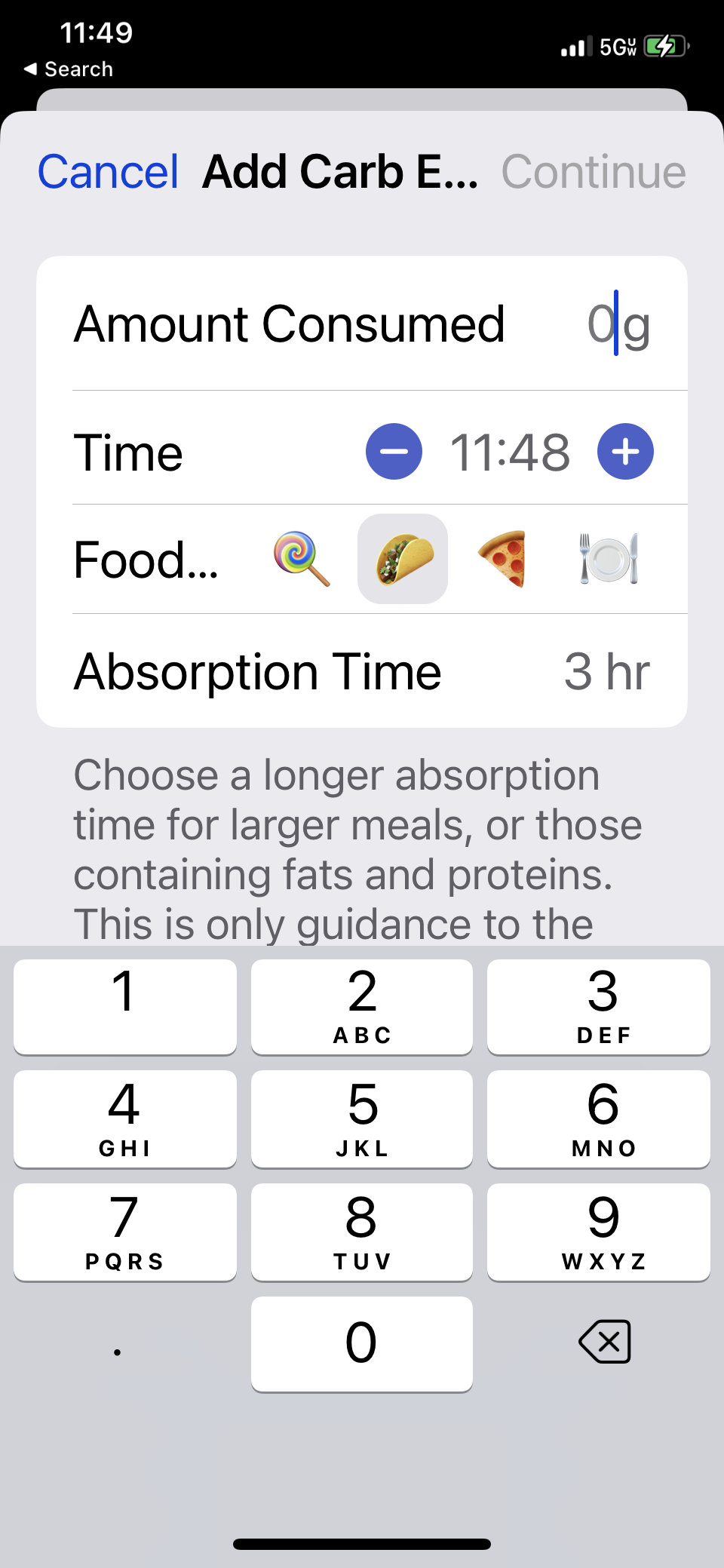Enter digit 5 on the keypad
This screenshot has width=724, height=1568.
coord(362,1118)
